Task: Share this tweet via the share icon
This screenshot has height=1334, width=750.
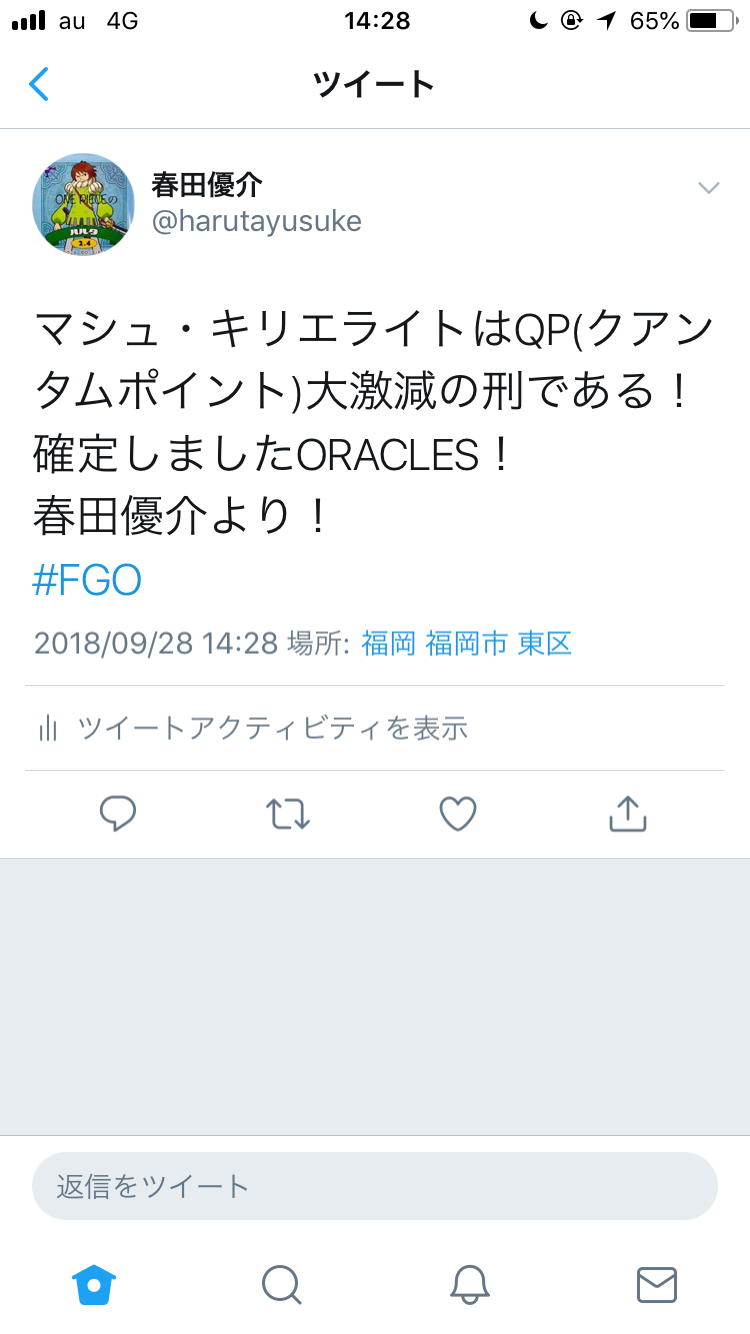Action: tap(628, 814)
